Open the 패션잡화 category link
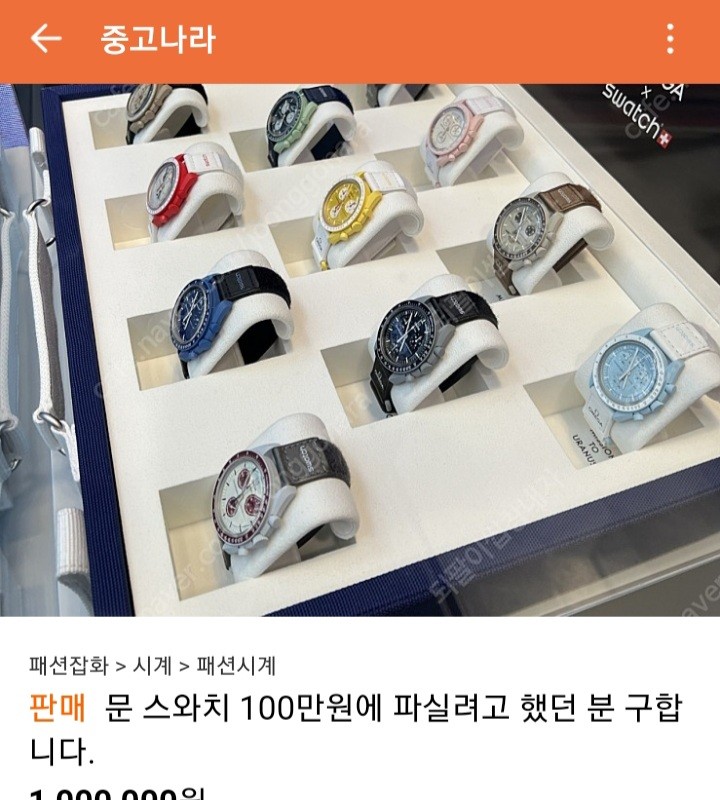Viewport: 720px width, 800px height. [x=68, y=665]
